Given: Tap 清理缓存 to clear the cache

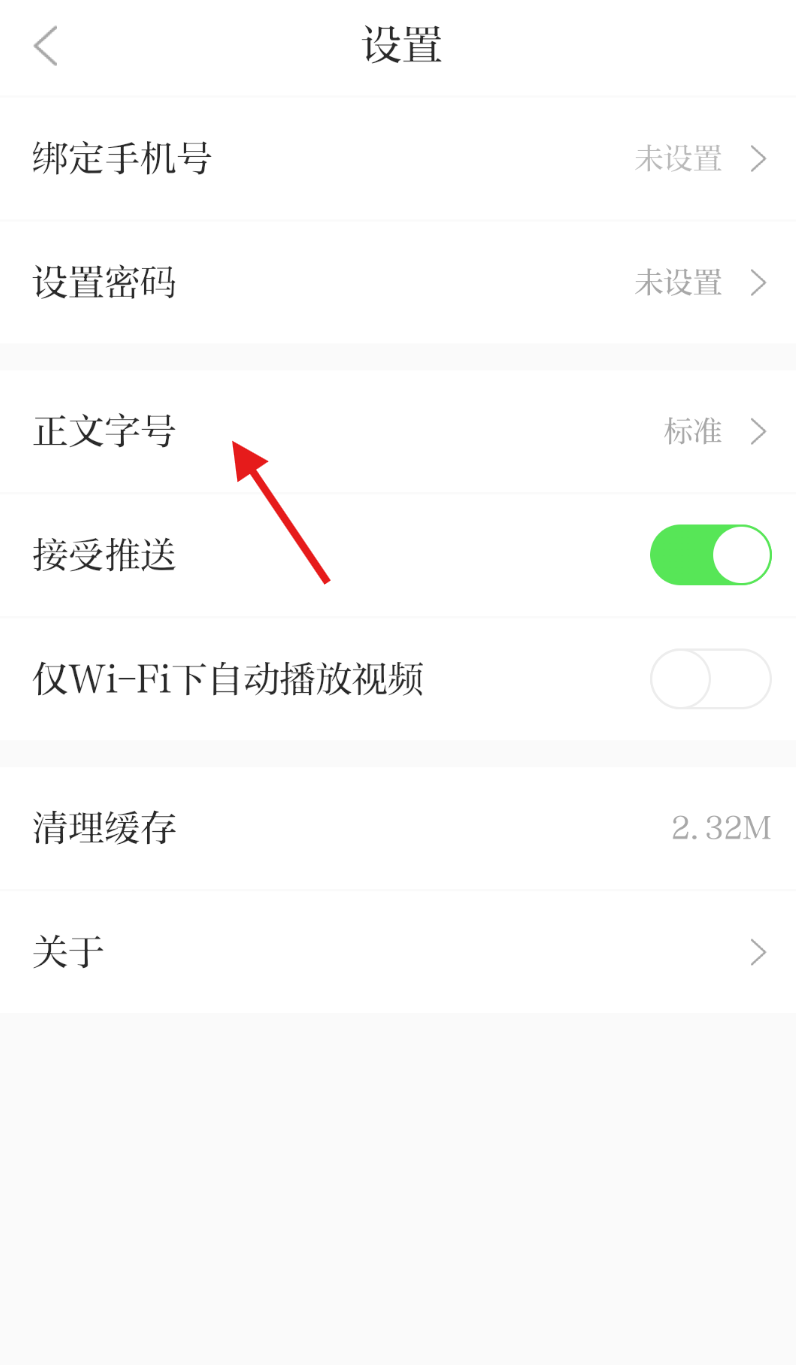Looking at the screenshot, I should (398, 828).
